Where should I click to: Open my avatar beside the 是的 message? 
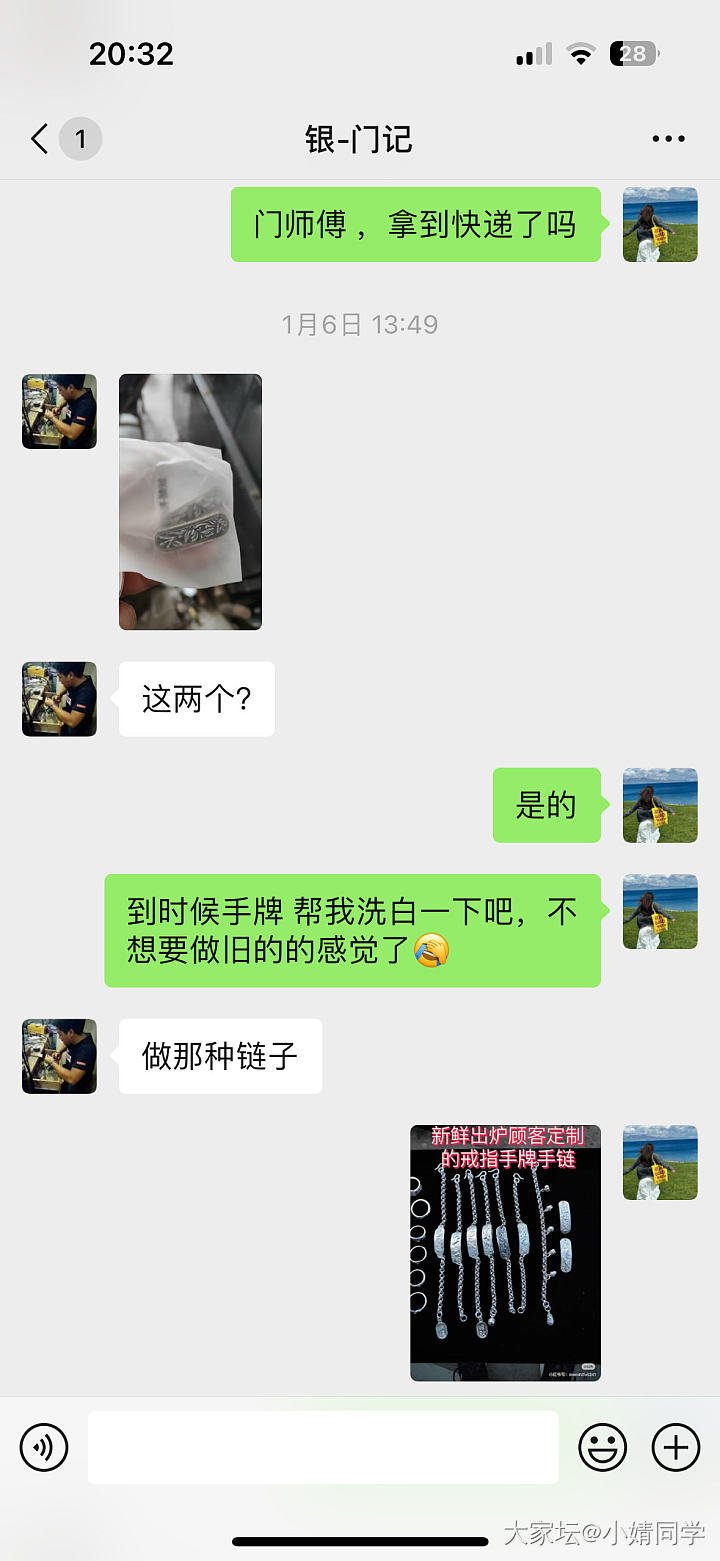pyautogui.click(x=660, y=805)
